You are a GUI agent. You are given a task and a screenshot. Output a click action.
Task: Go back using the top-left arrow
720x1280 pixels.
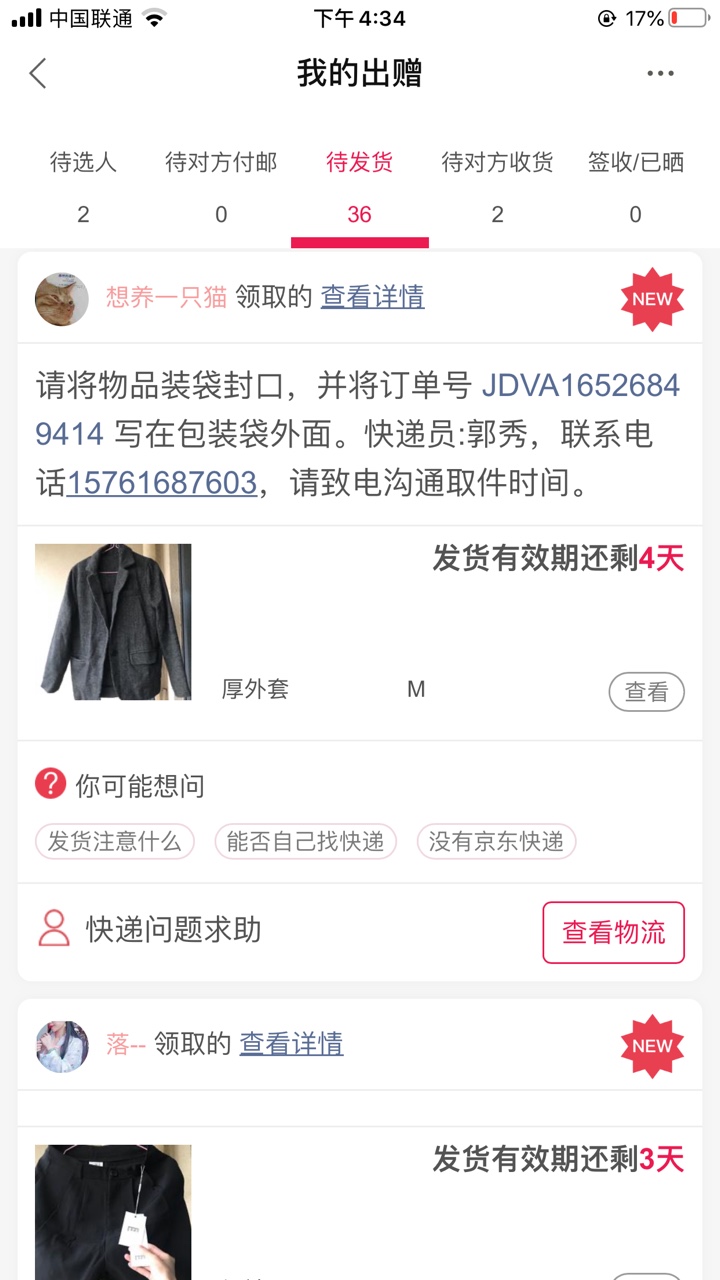click(38, 73)
